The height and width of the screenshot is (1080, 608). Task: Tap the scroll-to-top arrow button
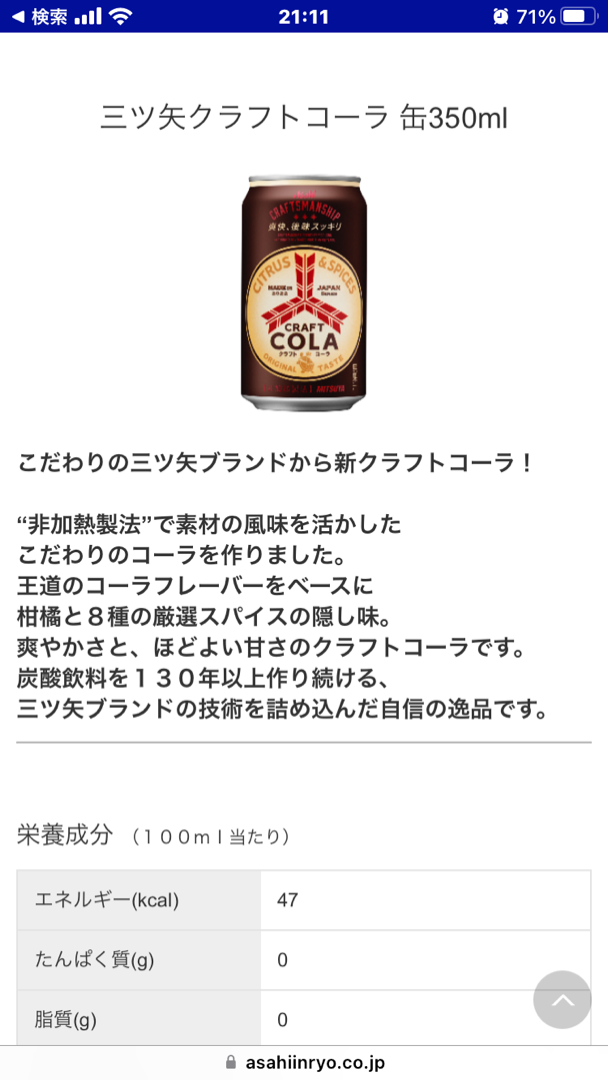(562, 999)
